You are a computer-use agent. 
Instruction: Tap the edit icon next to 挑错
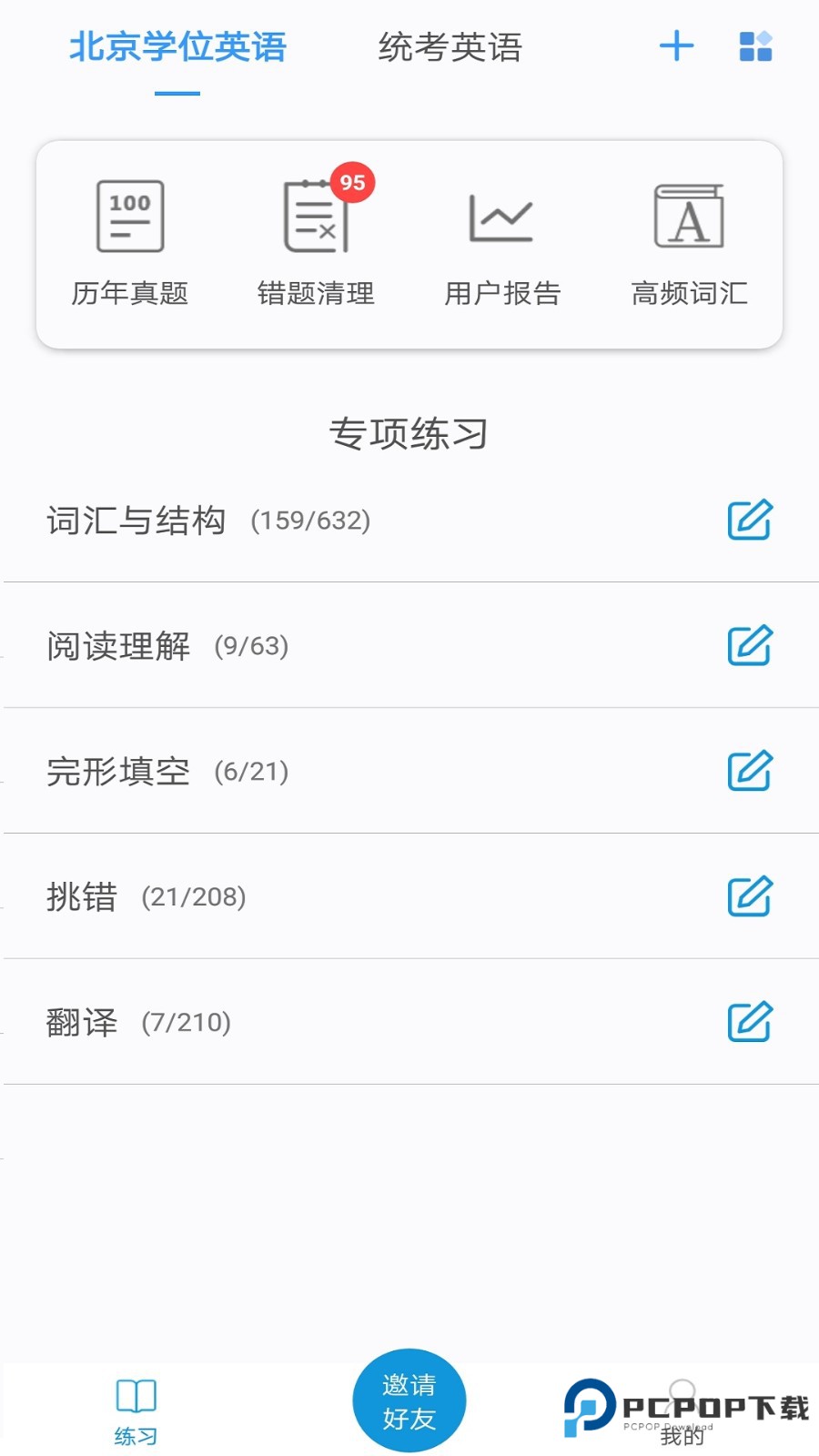[x=749, y=897]
